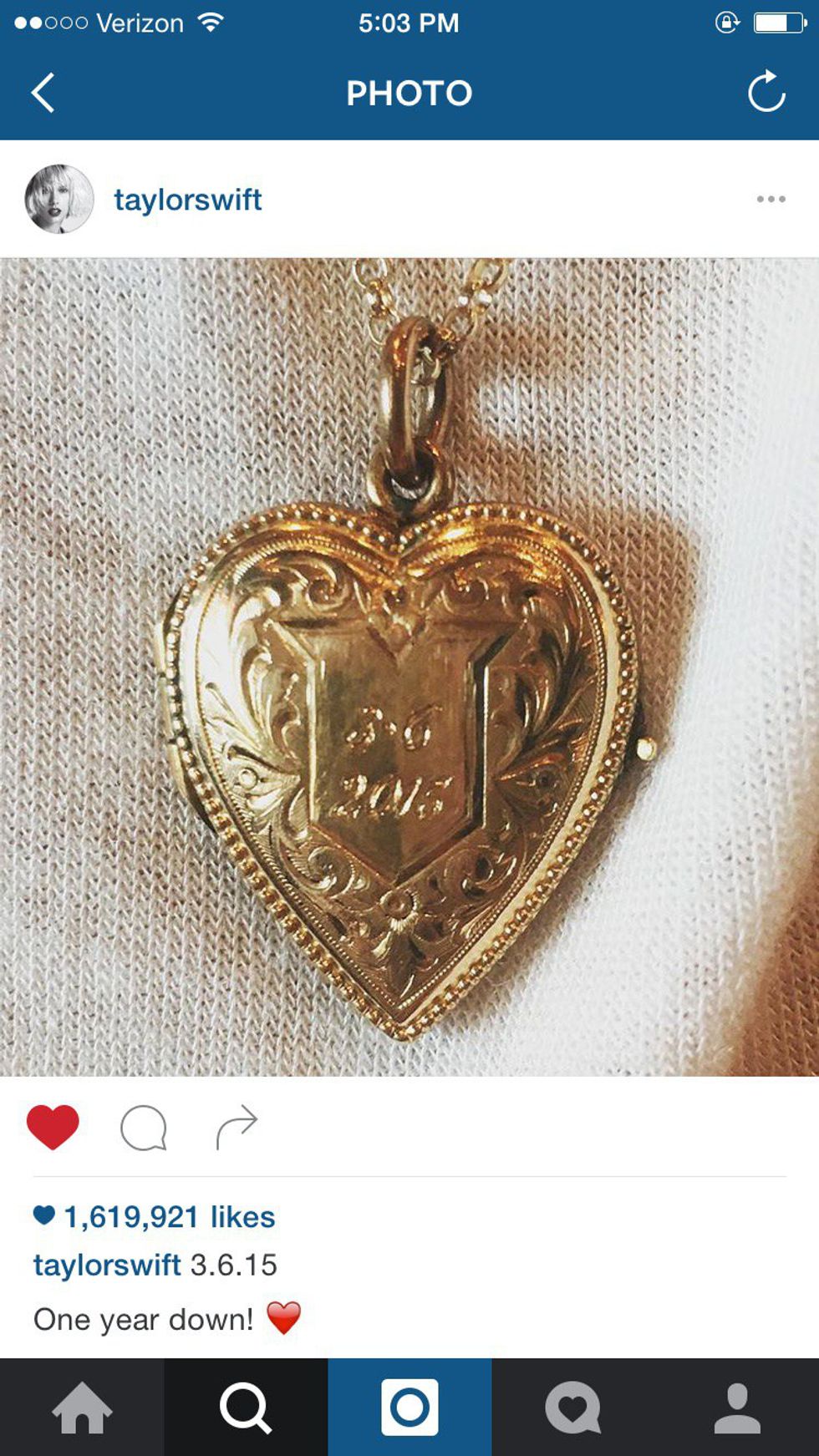
Task: Open taylorswift's profile picture
Action: pyautogui.click(x=58, y=199)
